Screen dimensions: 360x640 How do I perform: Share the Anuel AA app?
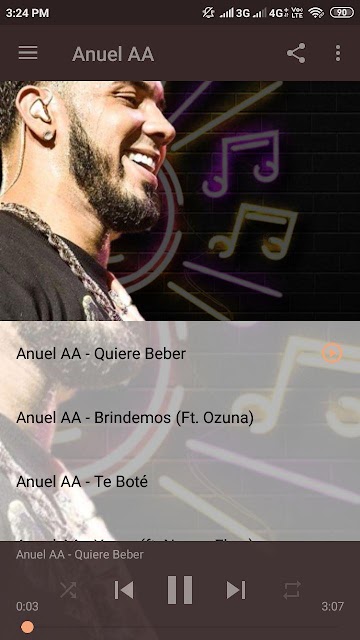296,53
